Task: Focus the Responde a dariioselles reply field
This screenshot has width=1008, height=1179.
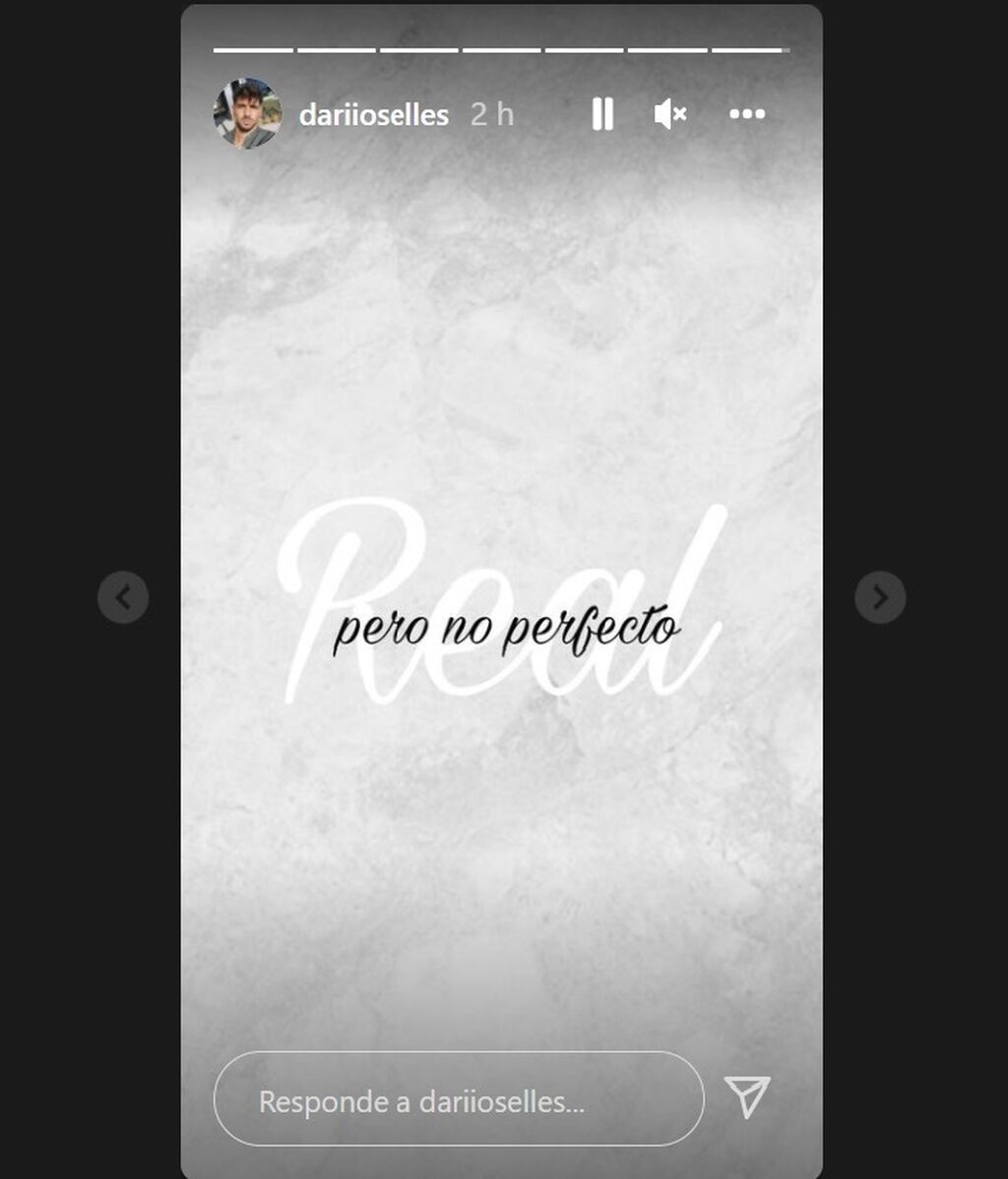Action: [459, 1100]
